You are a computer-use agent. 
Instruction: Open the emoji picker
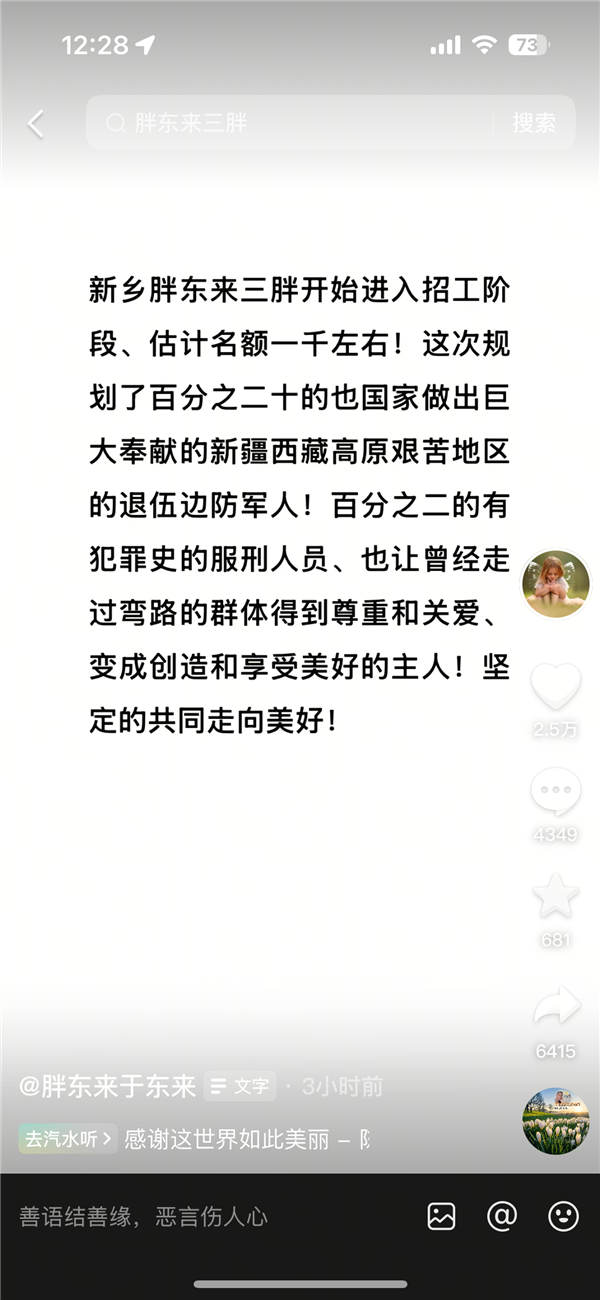[563, 1216]
